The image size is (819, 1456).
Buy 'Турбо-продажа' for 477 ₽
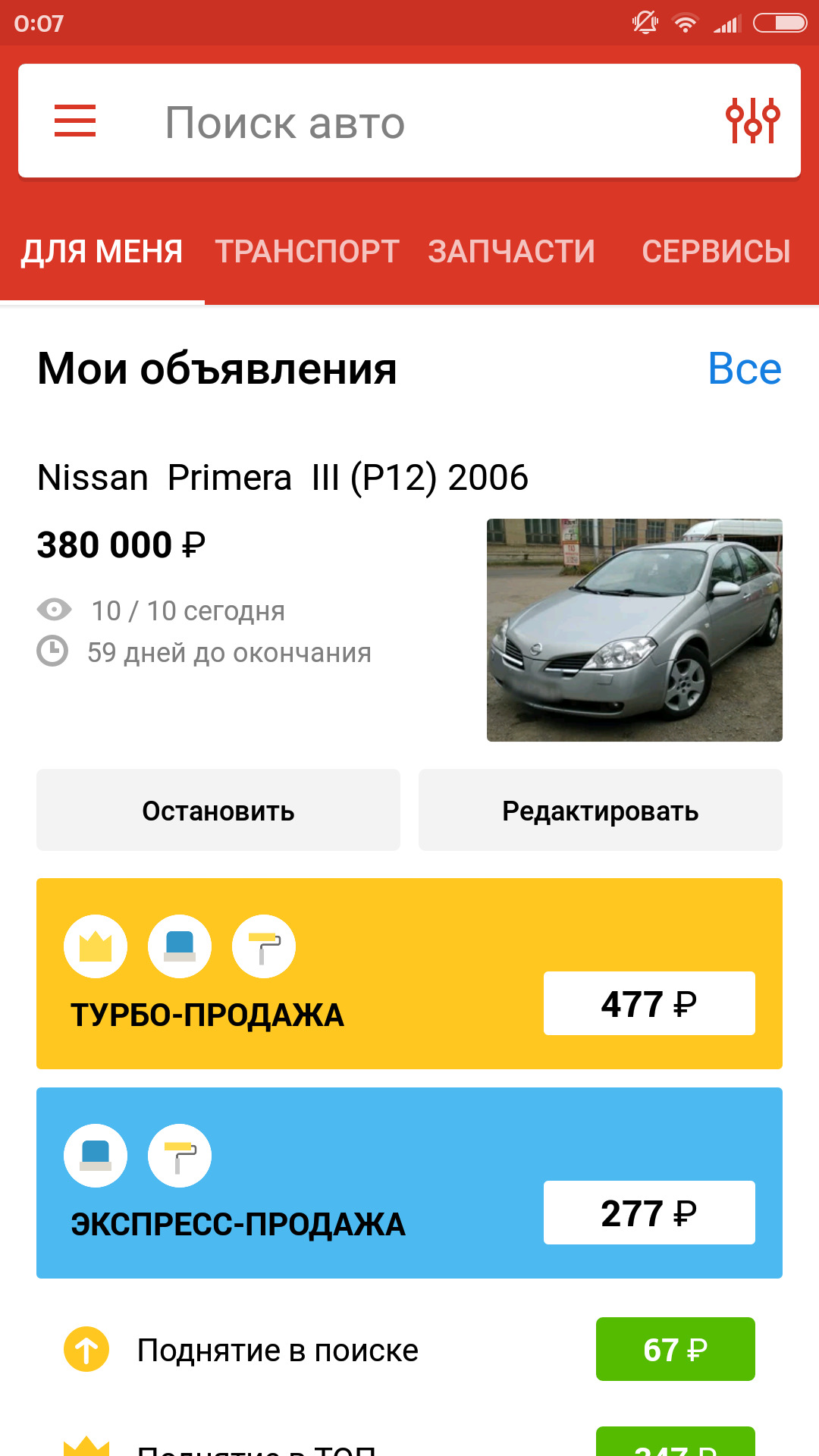[649, 1003]
